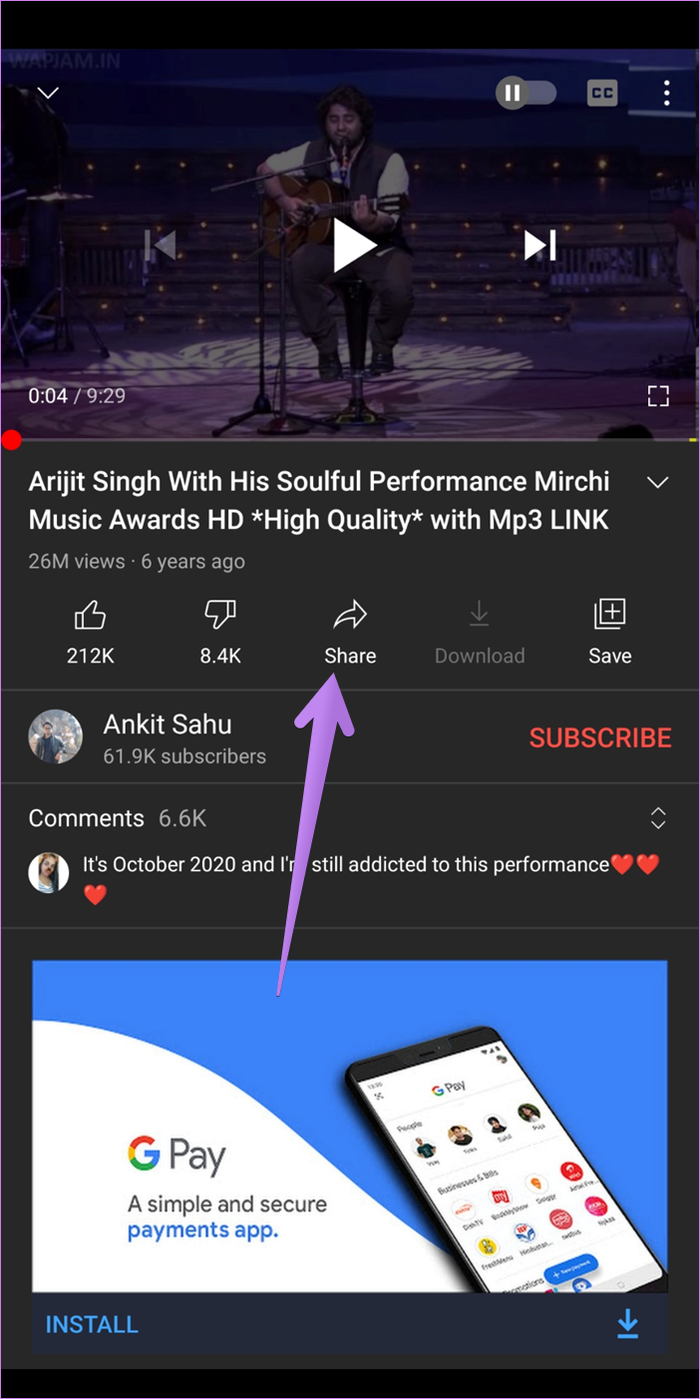Enter fullscreen mode

[x=657, y=396]
